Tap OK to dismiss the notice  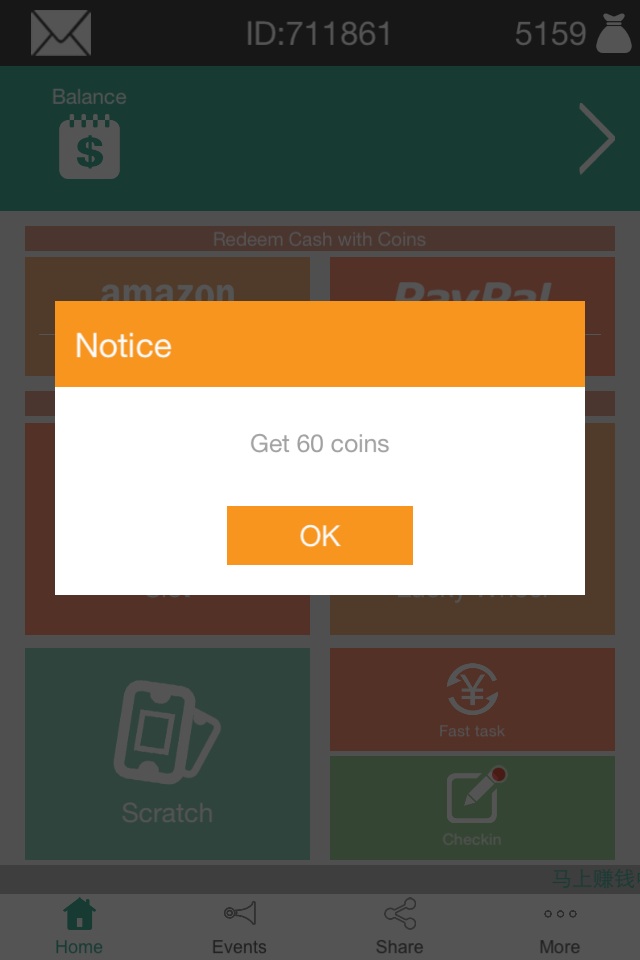click(x=319, y=535)
